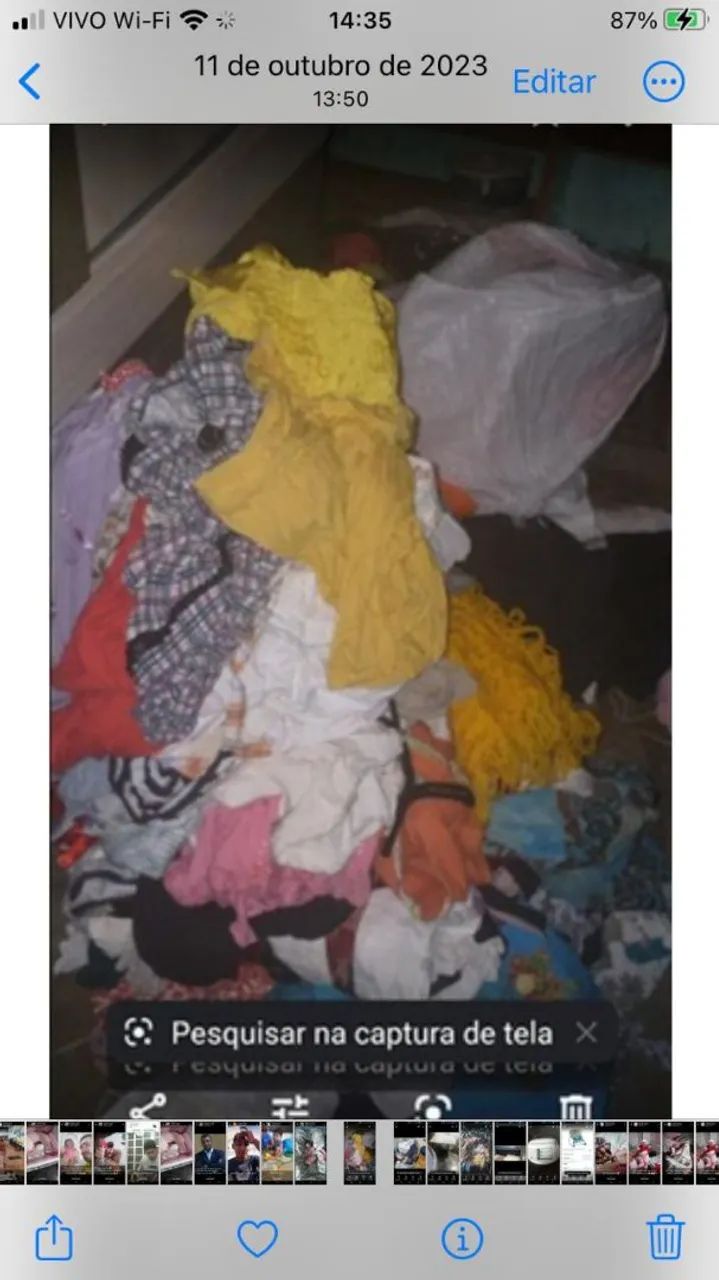719x1280 pixels.
Task: Mark this photo as favorite
Action: pos(257,1239)
